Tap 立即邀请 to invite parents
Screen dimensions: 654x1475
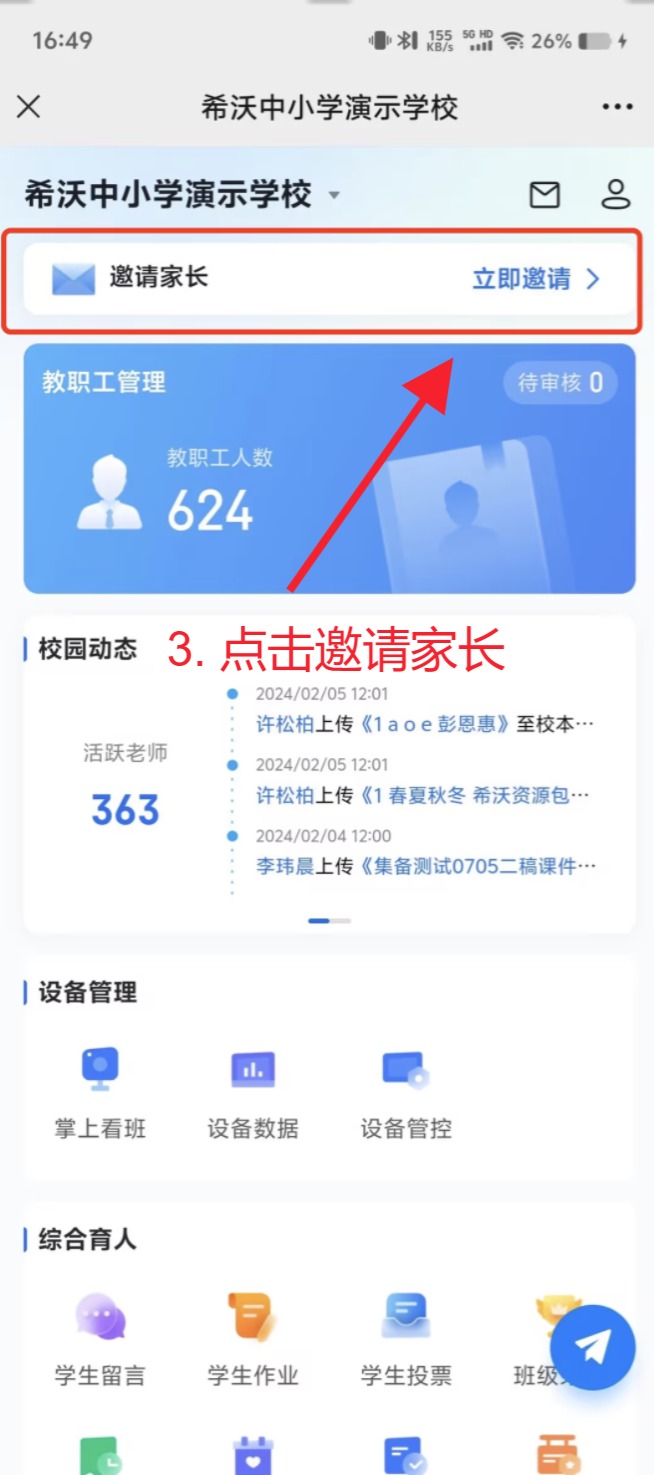(535, 279)
